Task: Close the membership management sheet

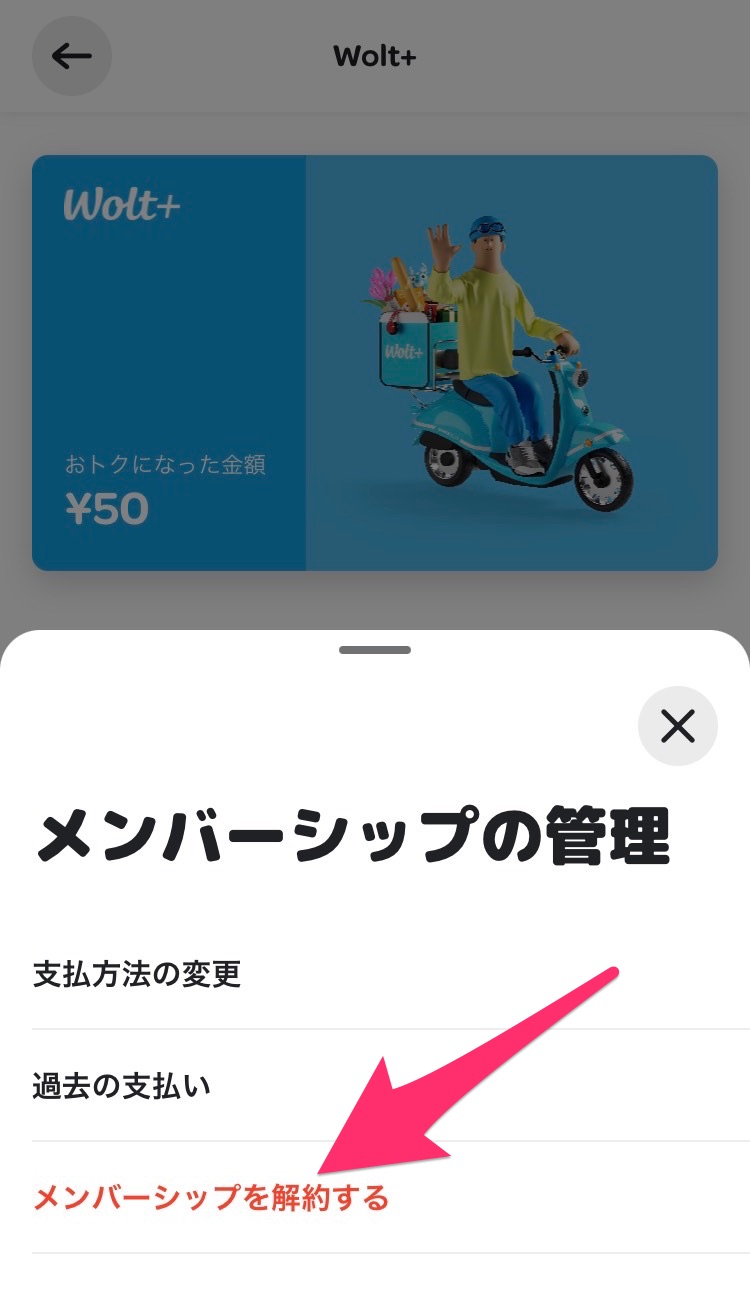Action: [677, 726]
